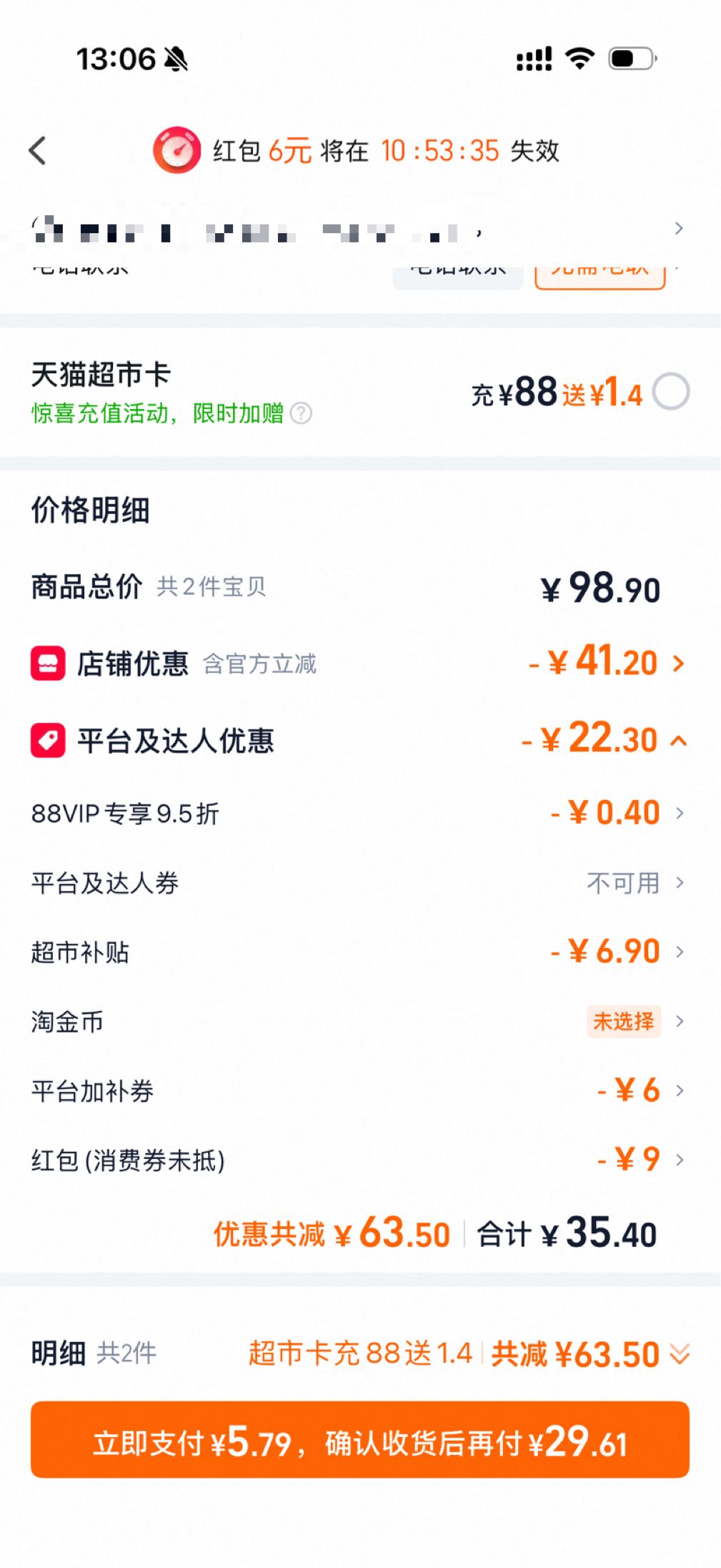Tap 立即支付 ¥5.79 pay button
This screenshot has width=721, height=1568.
(360, 1439)
